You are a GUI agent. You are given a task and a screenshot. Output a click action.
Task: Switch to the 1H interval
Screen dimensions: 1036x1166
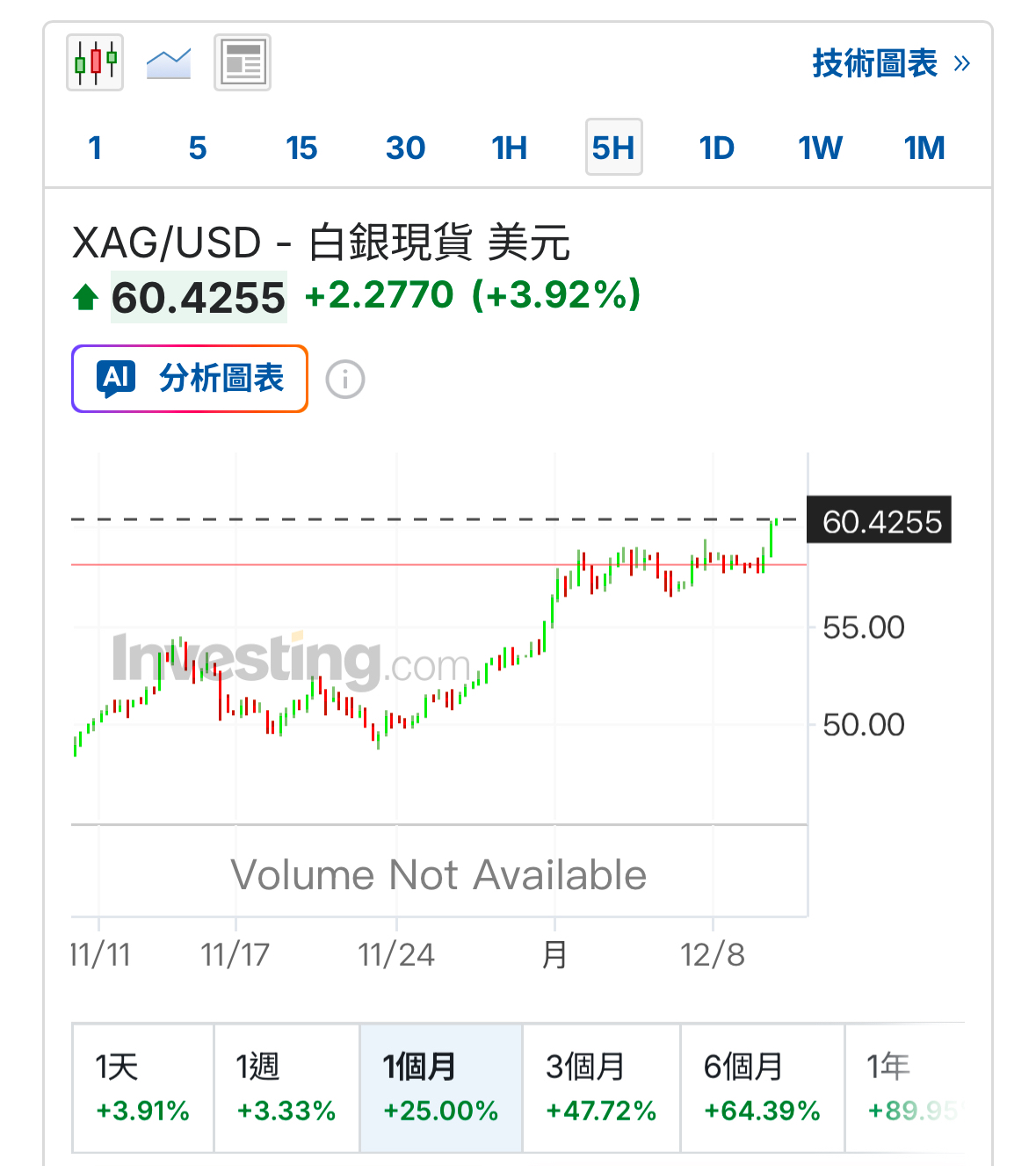[509, 148]
